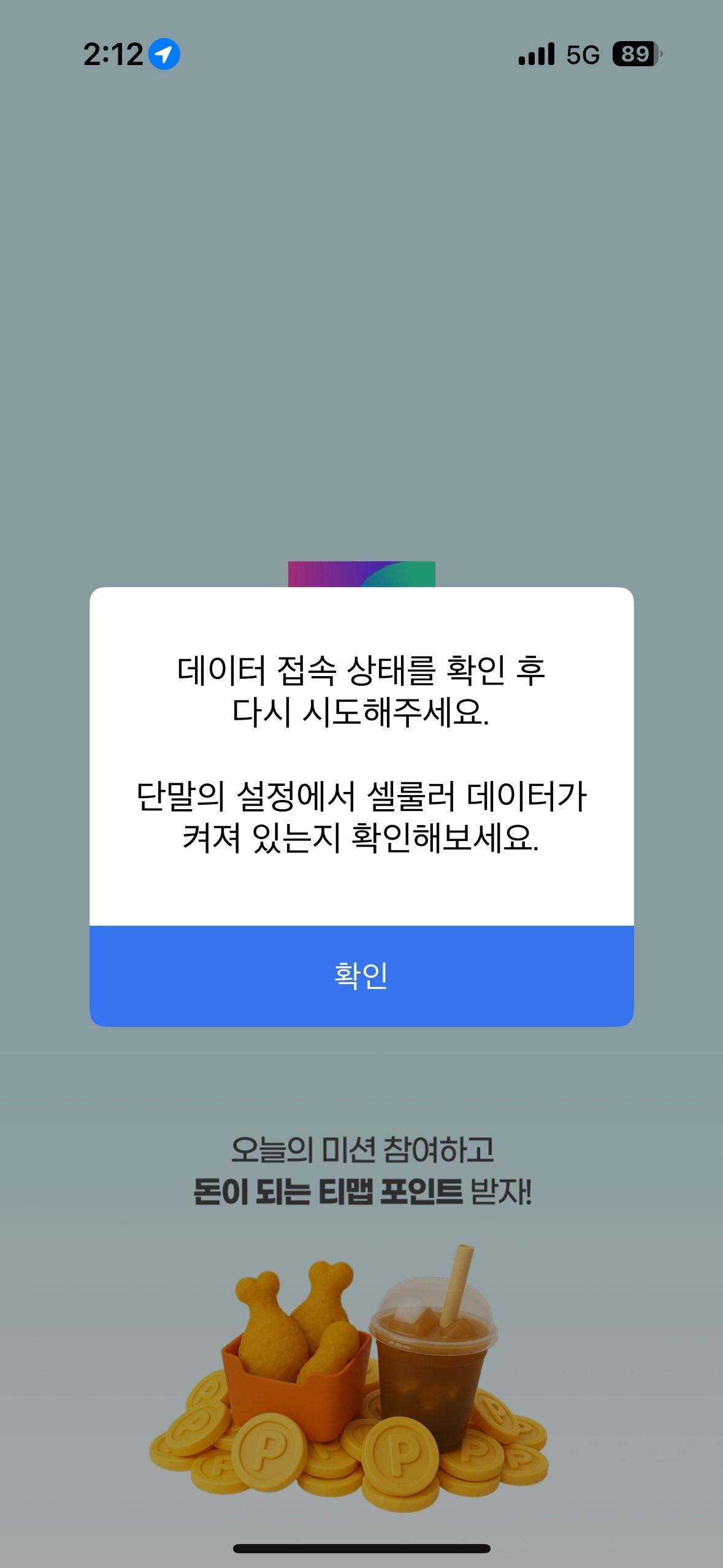Tap the location services arrow icon
Screen dimensions: 723x1568
coord(163,55)
